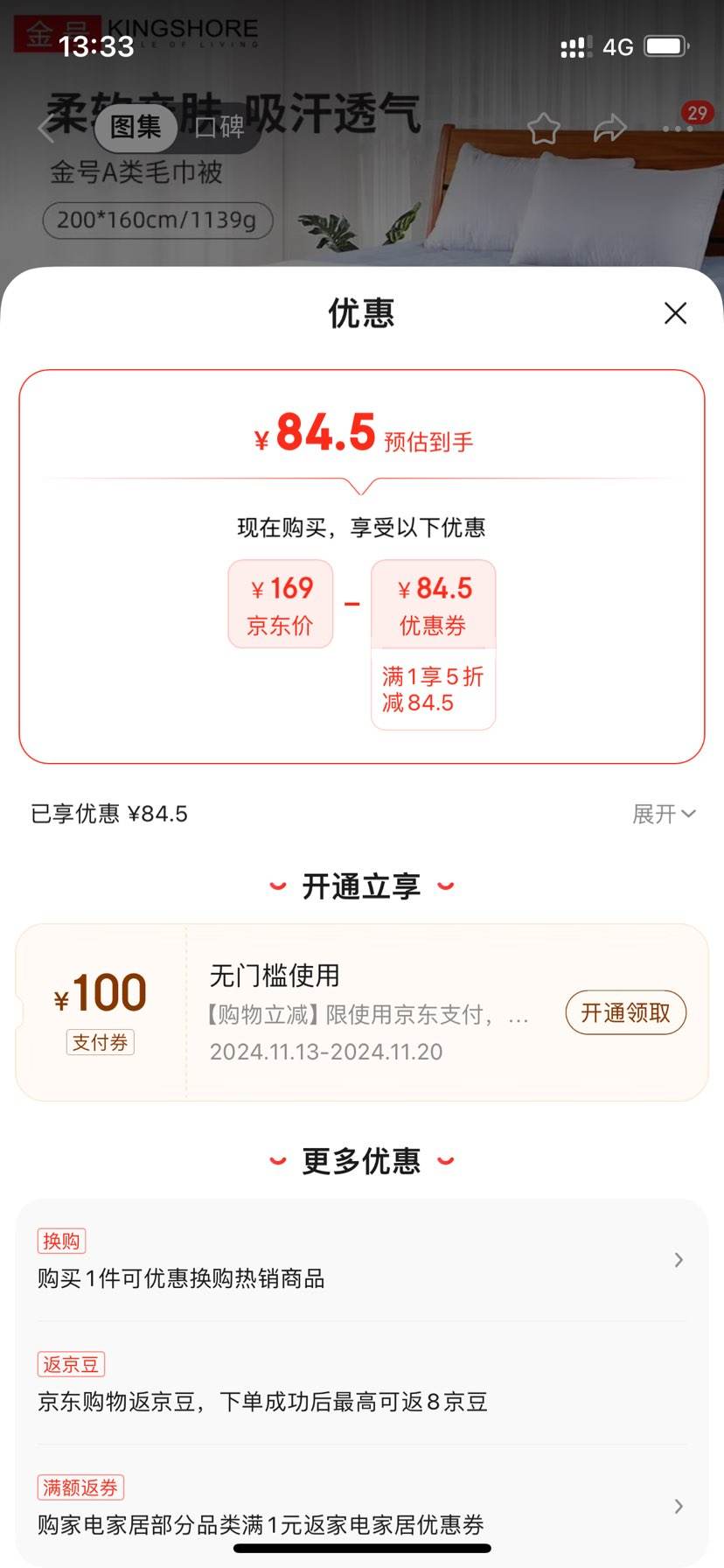The height and width of the screenshot is (1568, 724).
Task: Switch to the 图集 tab
Action: 136,128
